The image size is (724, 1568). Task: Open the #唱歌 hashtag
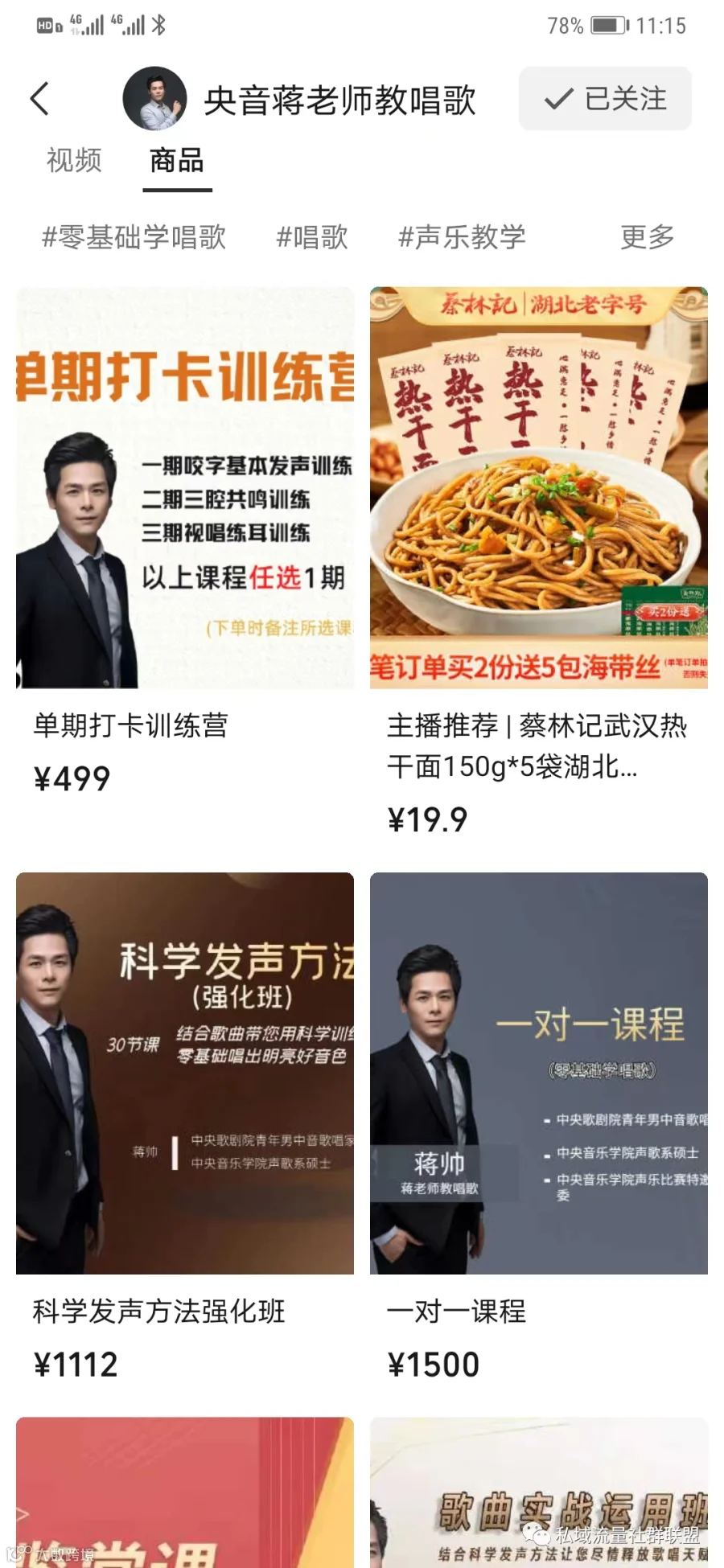pyautogui.click(x=312, y=237)
